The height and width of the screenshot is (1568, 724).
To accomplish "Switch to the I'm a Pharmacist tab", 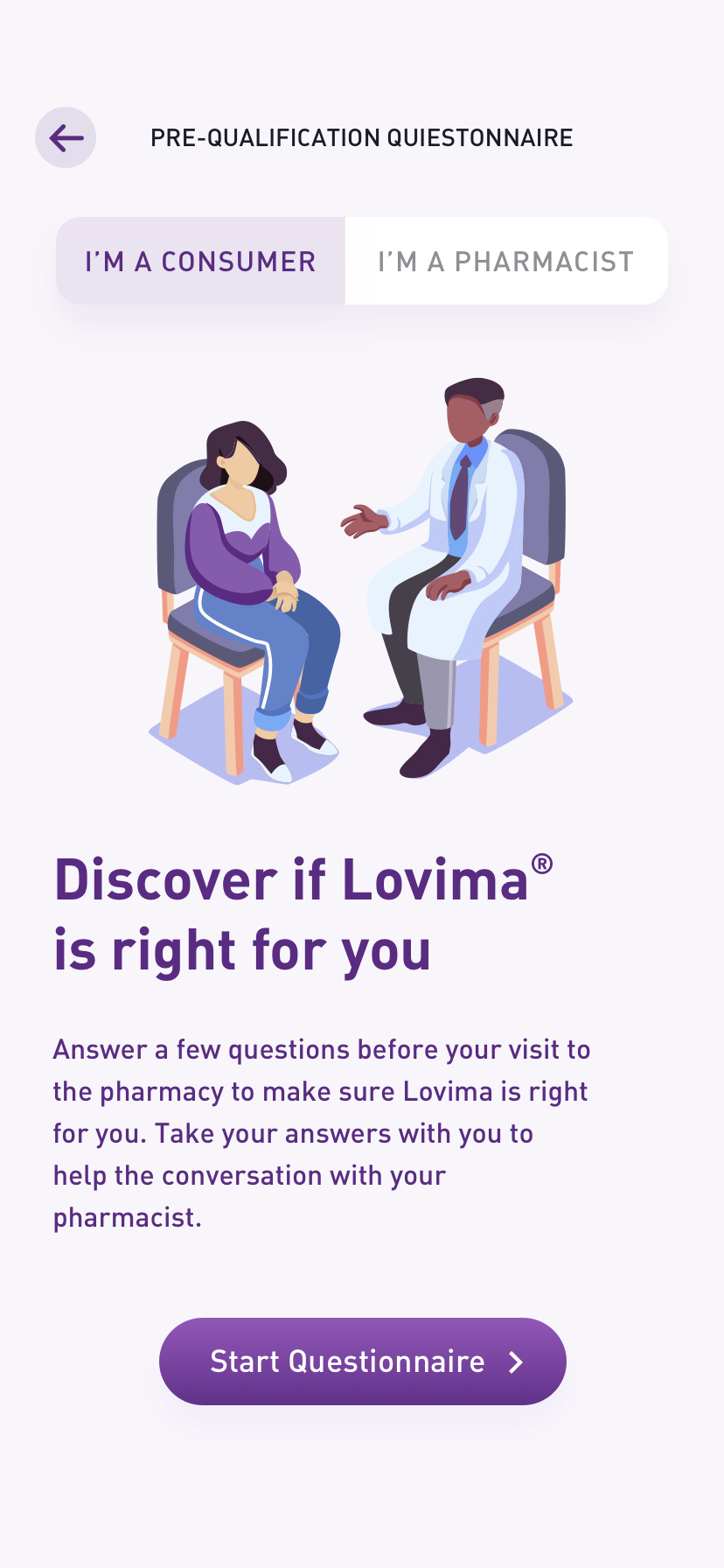I will coord(506,261).
